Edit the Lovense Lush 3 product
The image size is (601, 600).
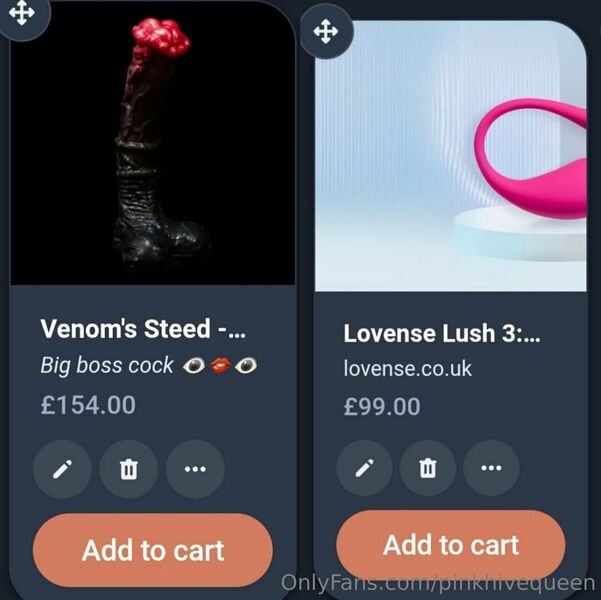tap(364, 468)
